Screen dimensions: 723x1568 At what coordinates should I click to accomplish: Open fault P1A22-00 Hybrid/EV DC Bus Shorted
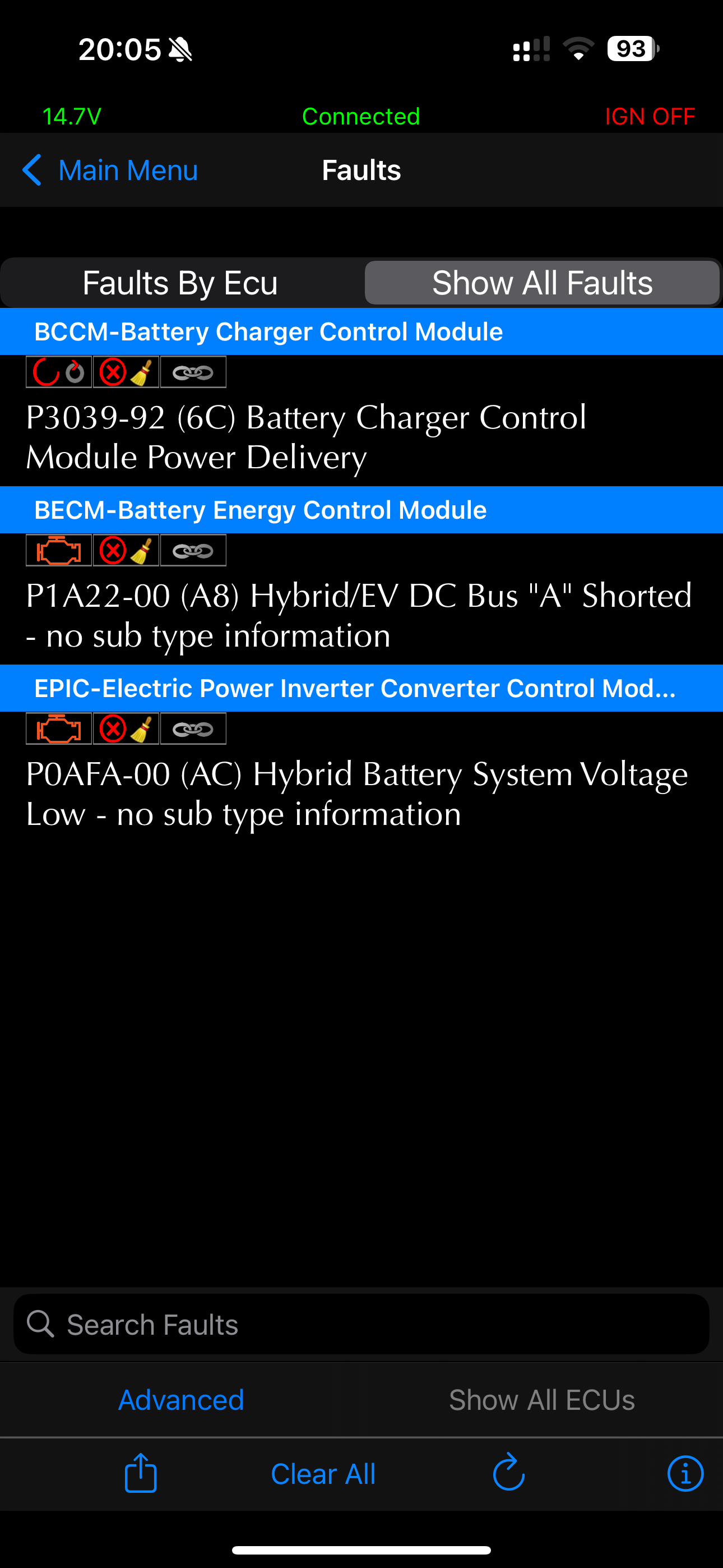click(x=361, y=615)
